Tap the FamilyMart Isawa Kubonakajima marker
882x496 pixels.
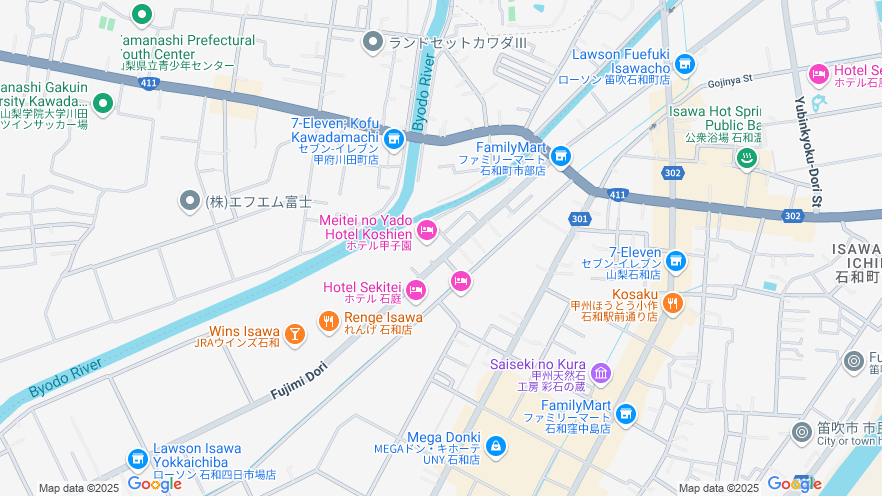626,412
